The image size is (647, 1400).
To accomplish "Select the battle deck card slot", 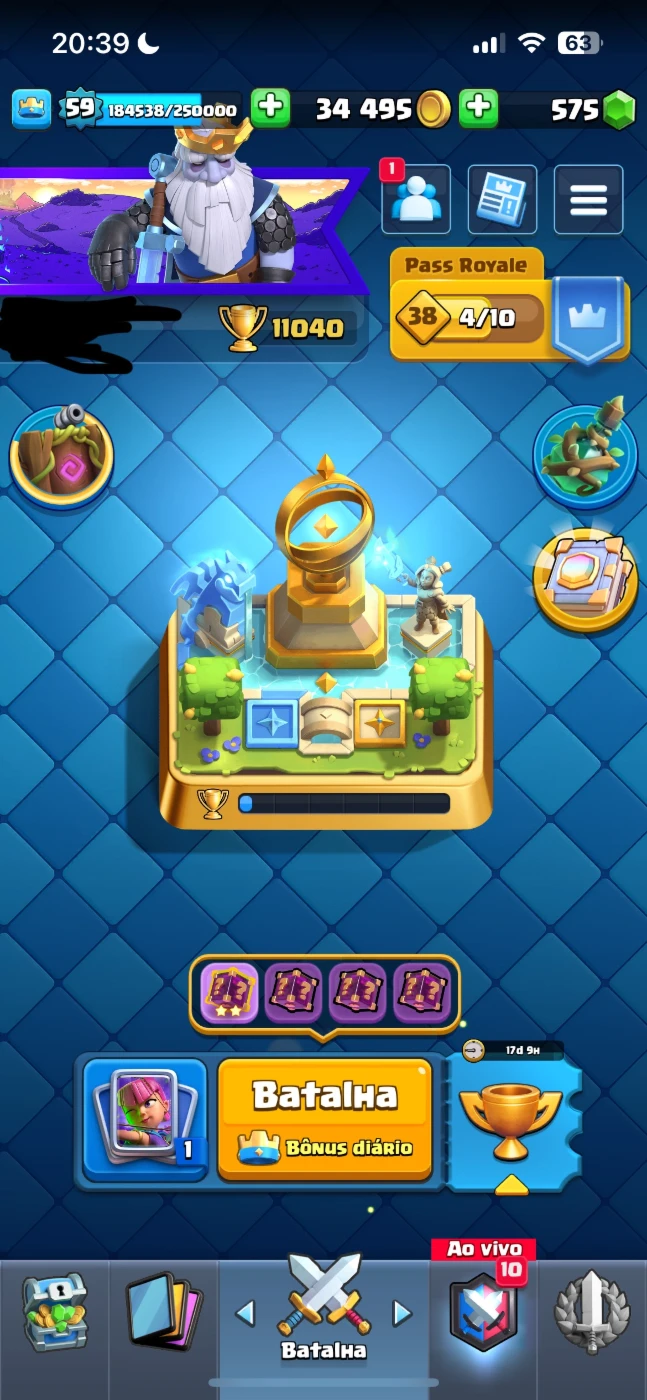I will (x=145, y=1119).
